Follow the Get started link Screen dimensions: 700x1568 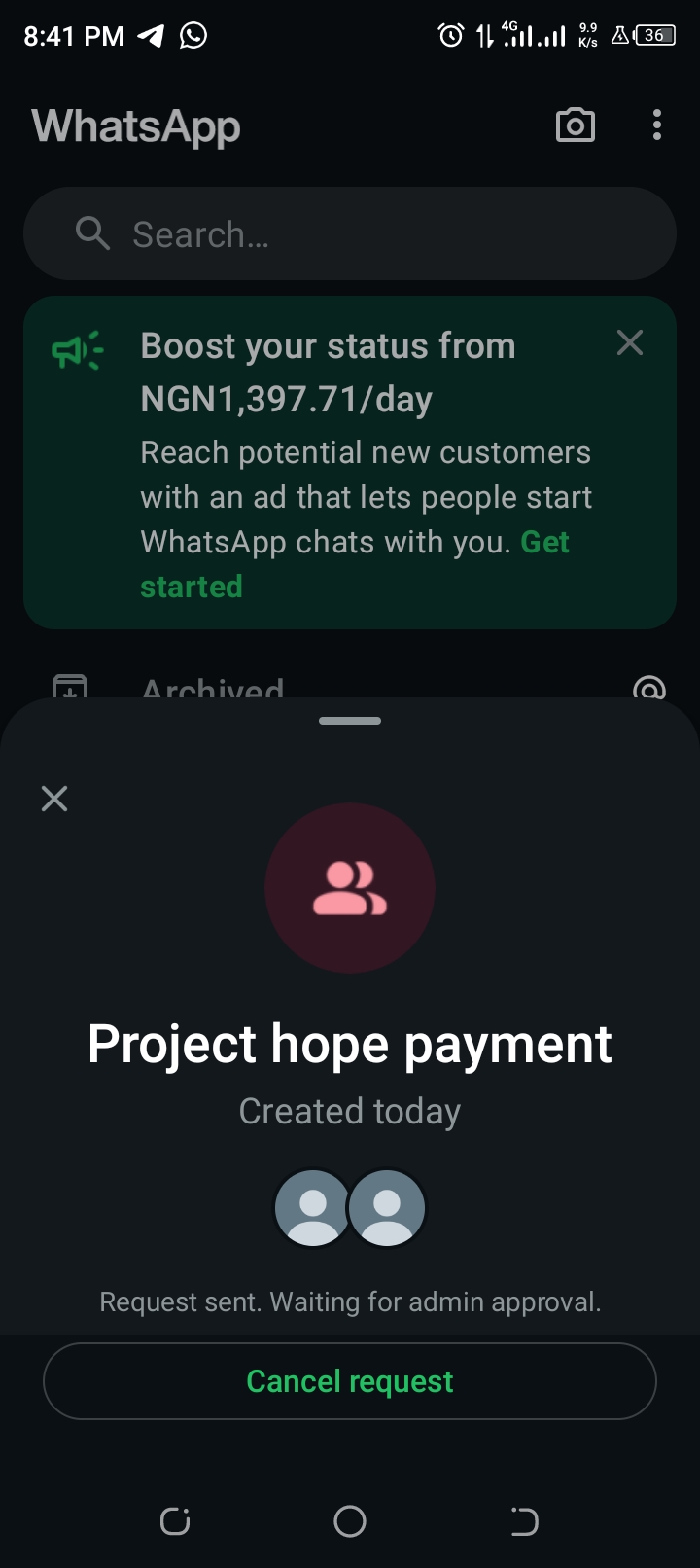click(192, 587)
